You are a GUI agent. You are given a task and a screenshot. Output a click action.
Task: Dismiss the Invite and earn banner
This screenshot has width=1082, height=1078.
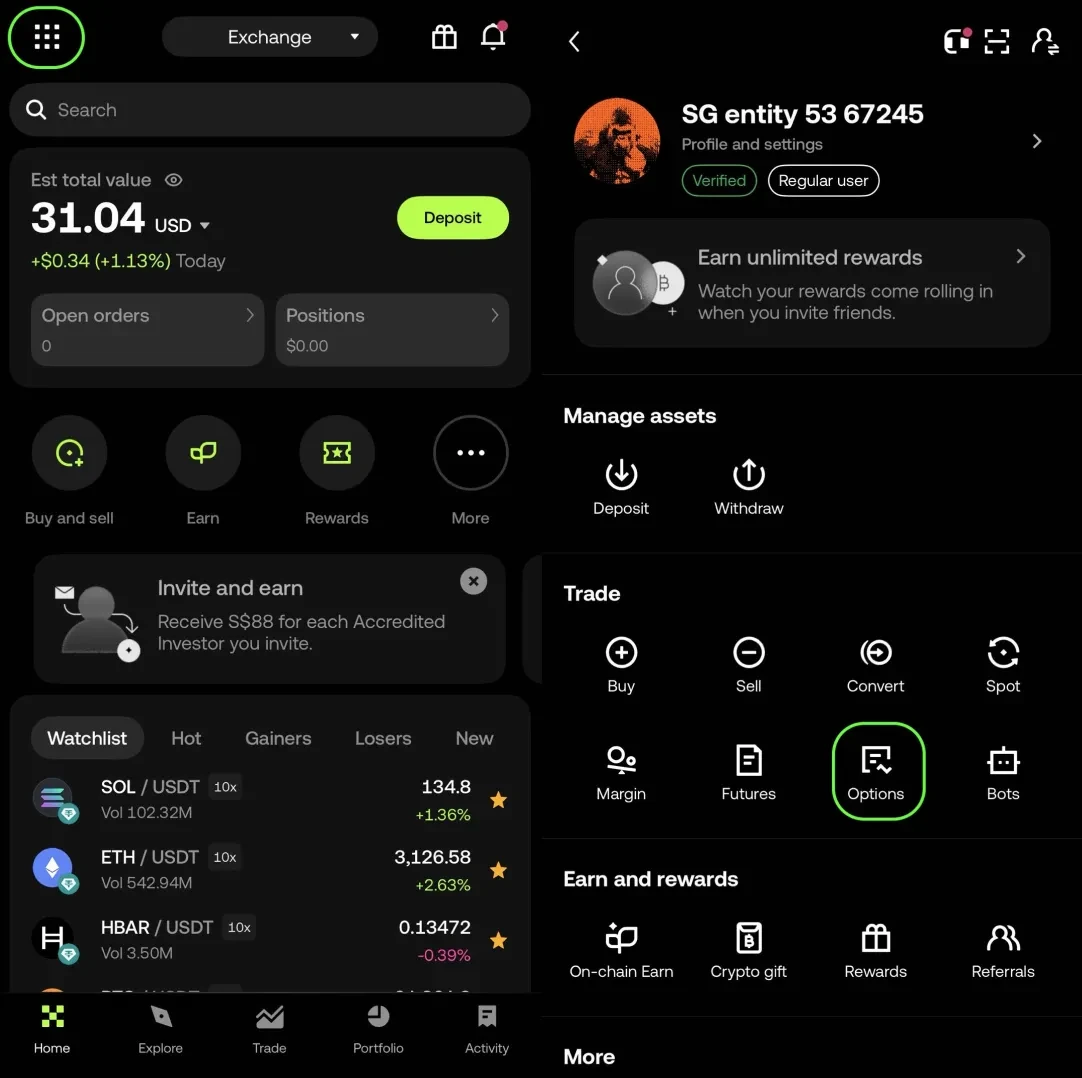coord(473,581)
